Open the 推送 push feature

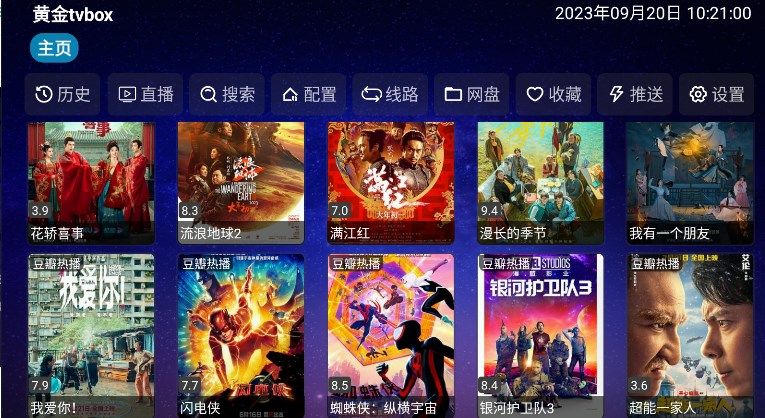tap(635, 94)
